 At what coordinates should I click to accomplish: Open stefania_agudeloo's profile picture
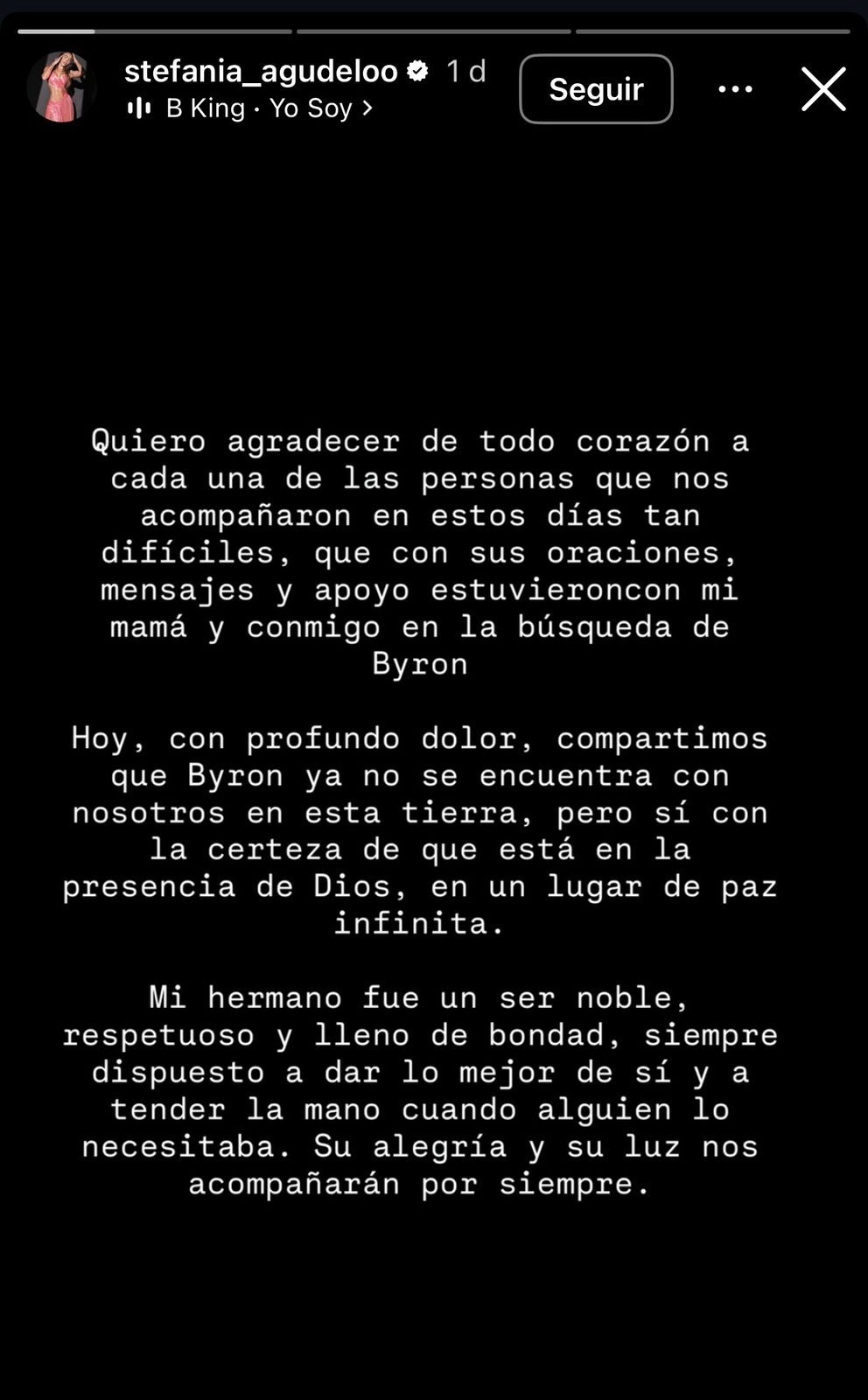tap(61, 87)
